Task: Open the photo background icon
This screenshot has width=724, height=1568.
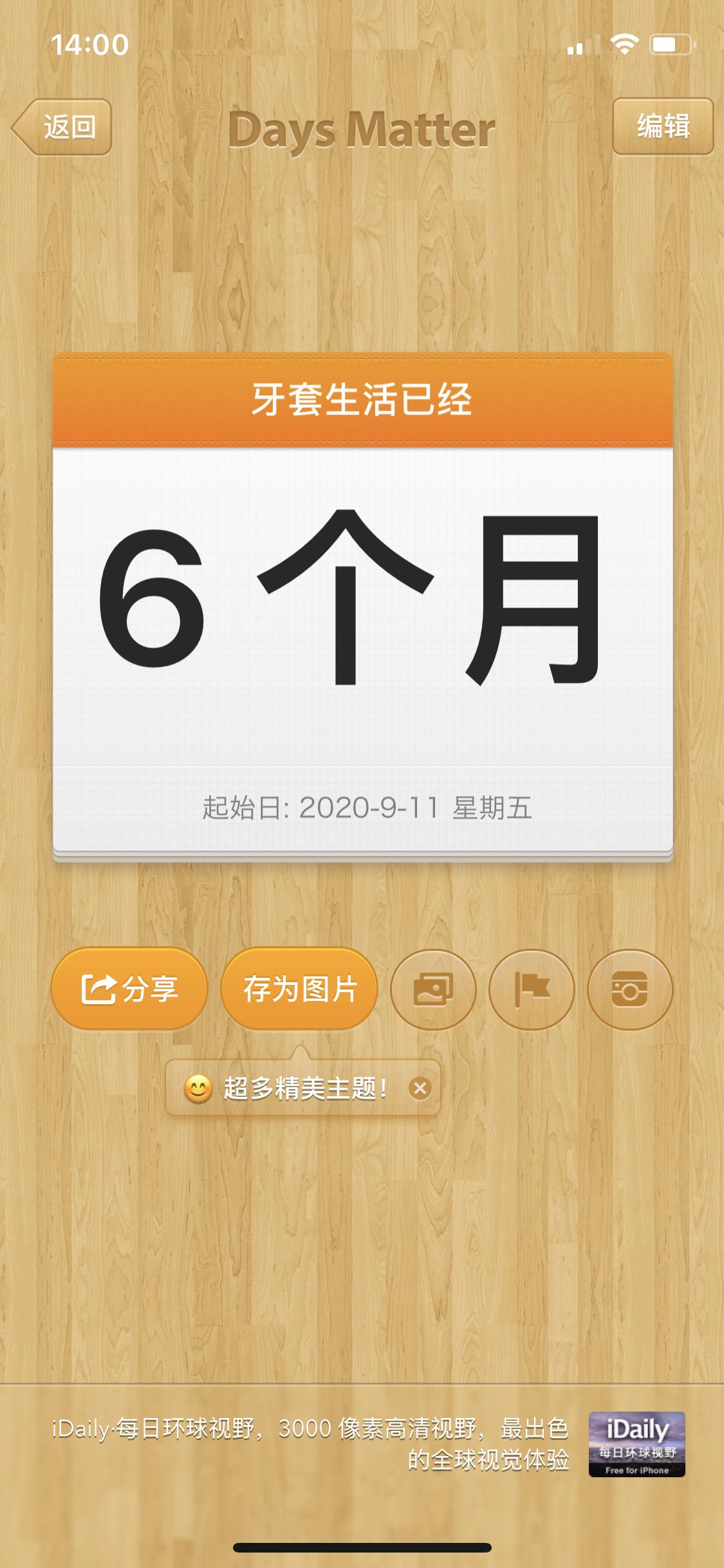Action: coord(433,989)
